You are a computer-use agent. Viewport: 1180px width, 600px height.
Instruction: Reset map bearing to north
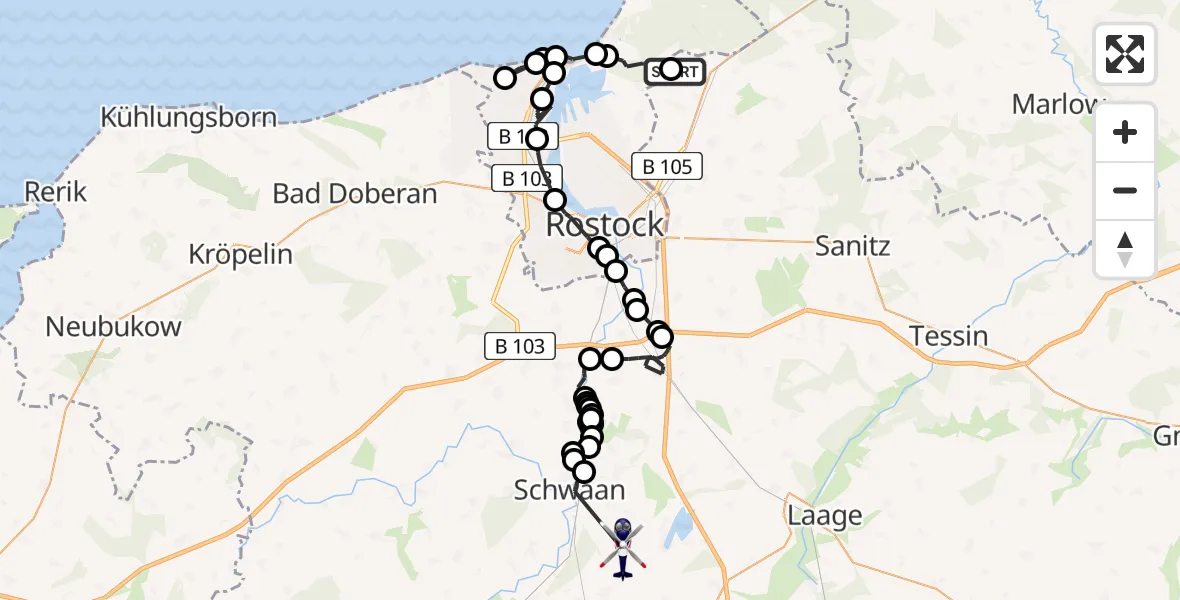tap(1125, 249)
